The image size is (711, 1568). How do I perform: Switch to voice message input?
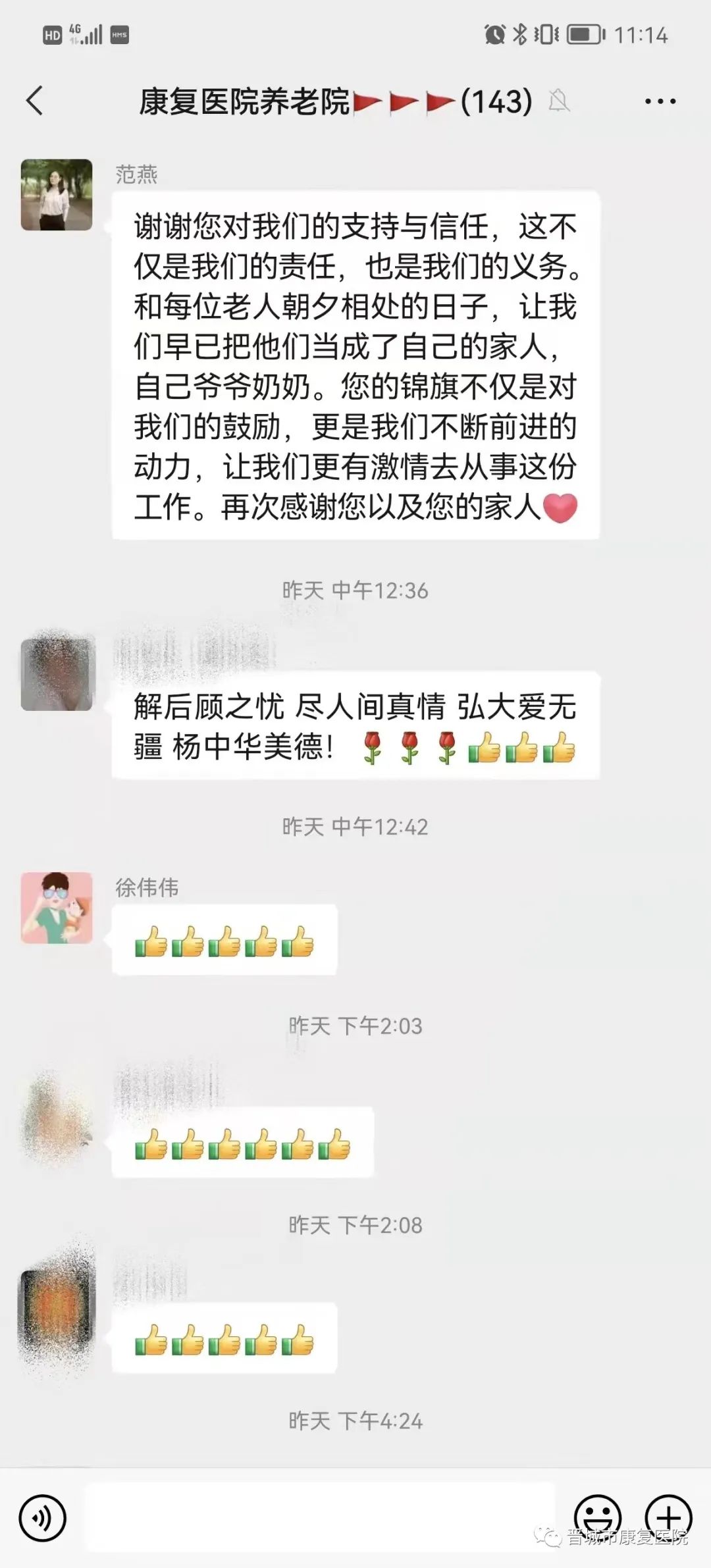click(43, 1518)
